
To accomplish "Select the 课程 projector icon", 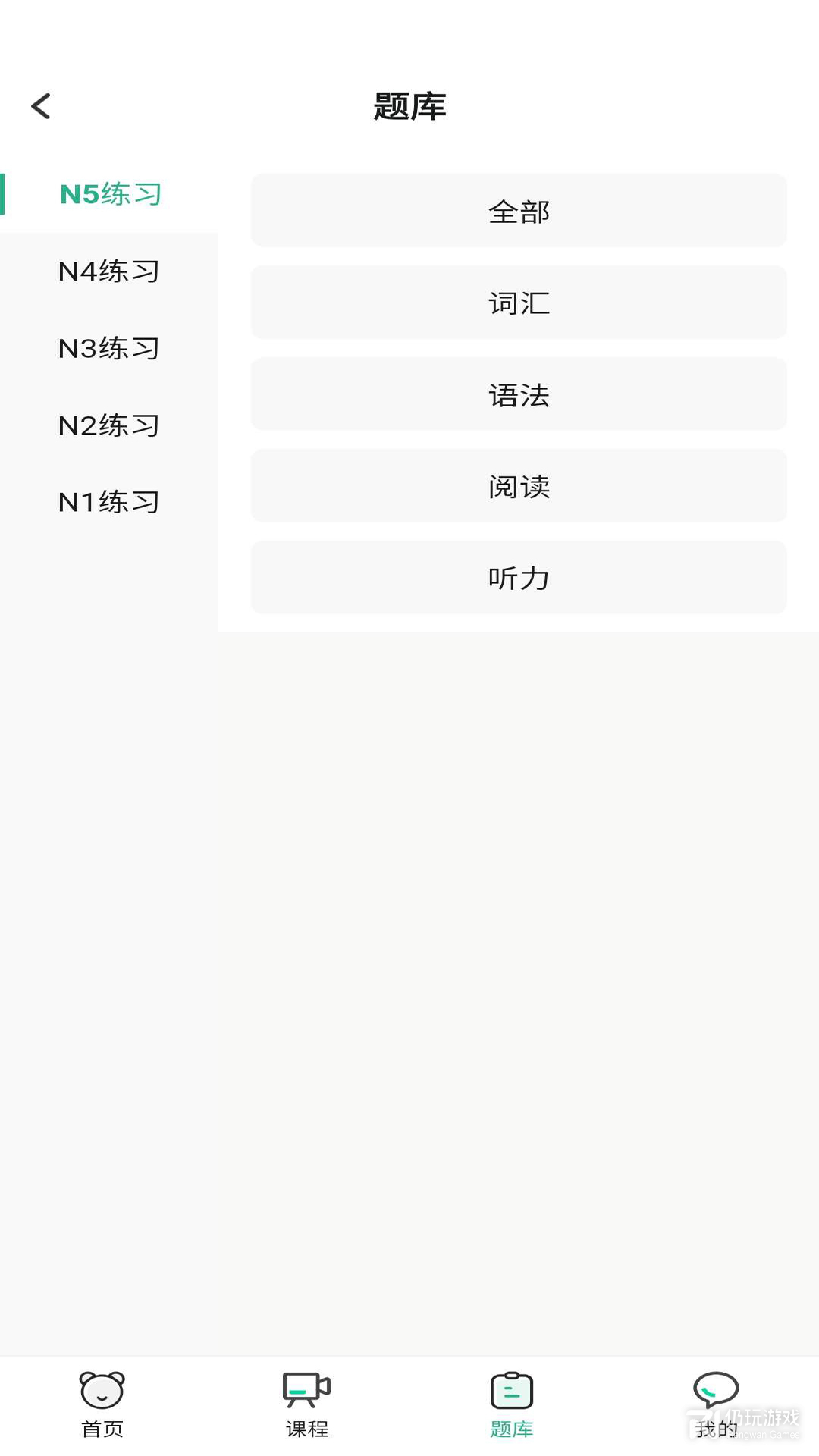I will 307,1391.
